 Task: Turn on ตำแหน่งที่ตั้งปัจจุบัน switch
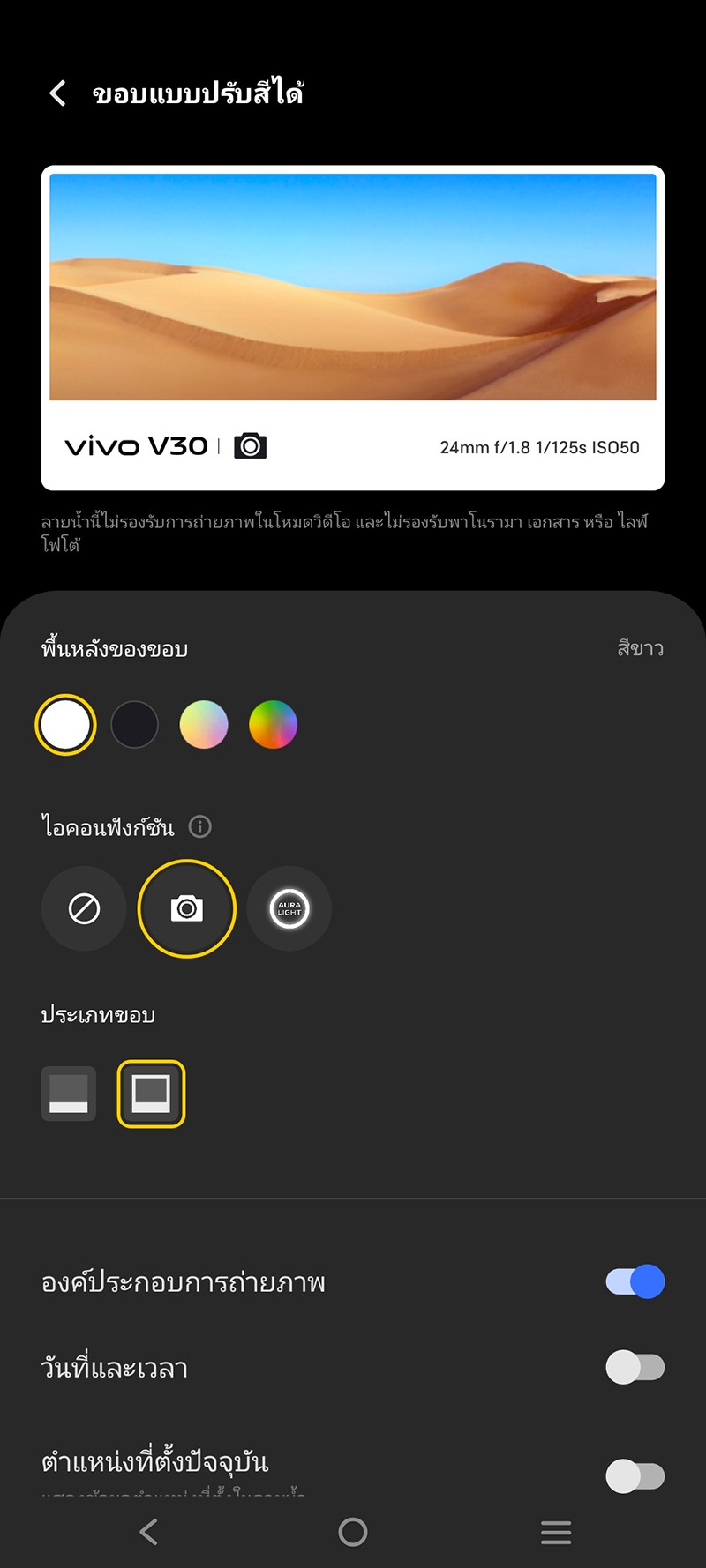tap(635, 1475)
